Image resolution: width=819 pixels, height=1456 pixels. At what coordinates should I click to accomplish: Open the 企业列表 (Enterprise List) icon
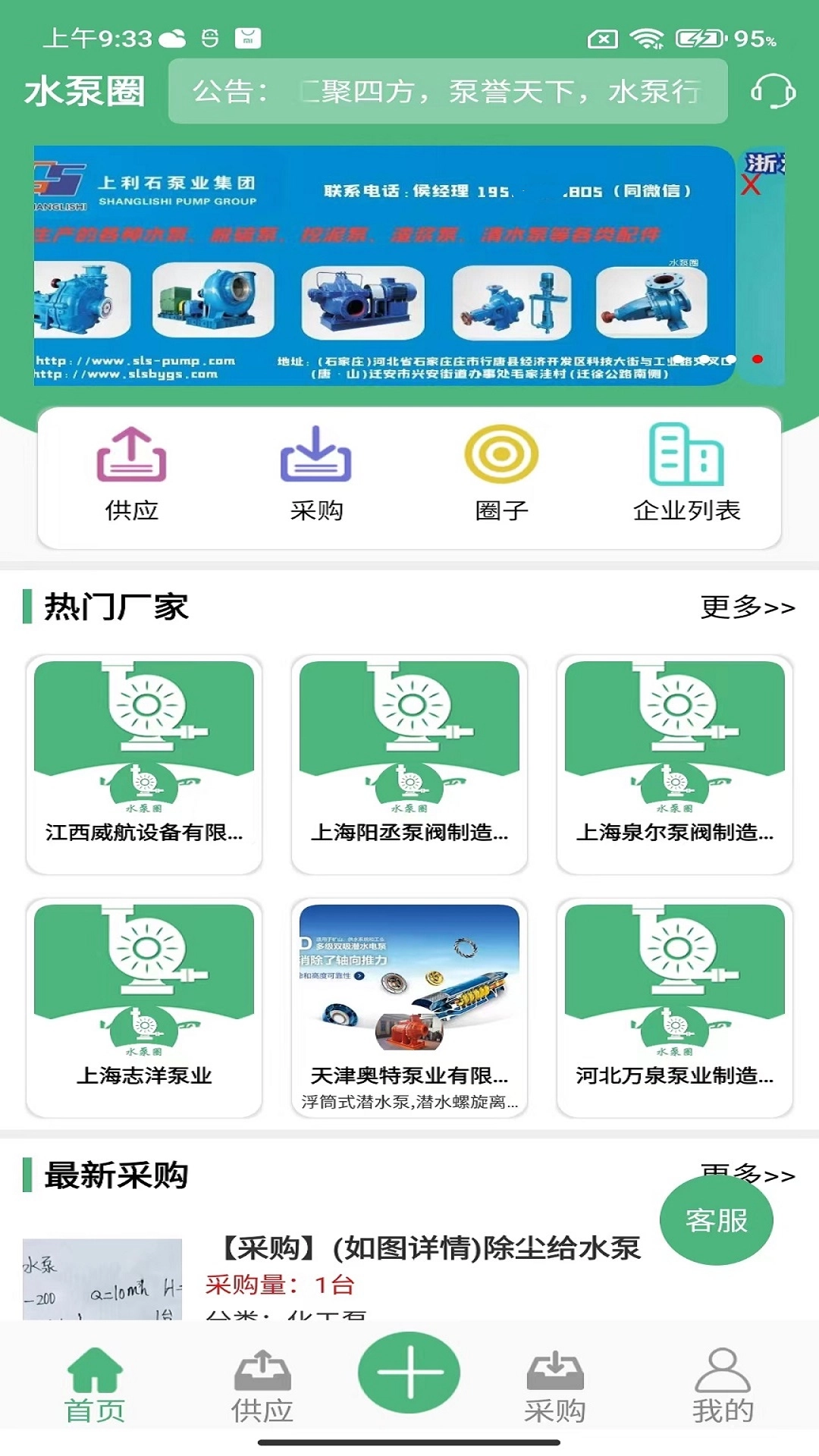(686, 457)
